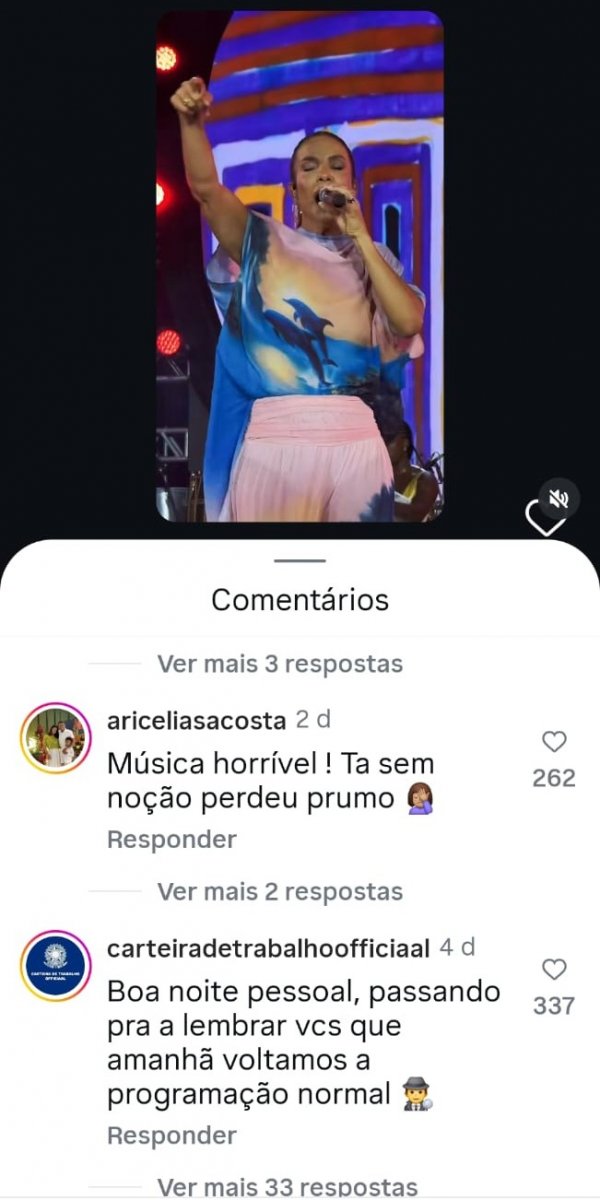
Task: Unmute the video sound
Action: [x=559, y=498]
